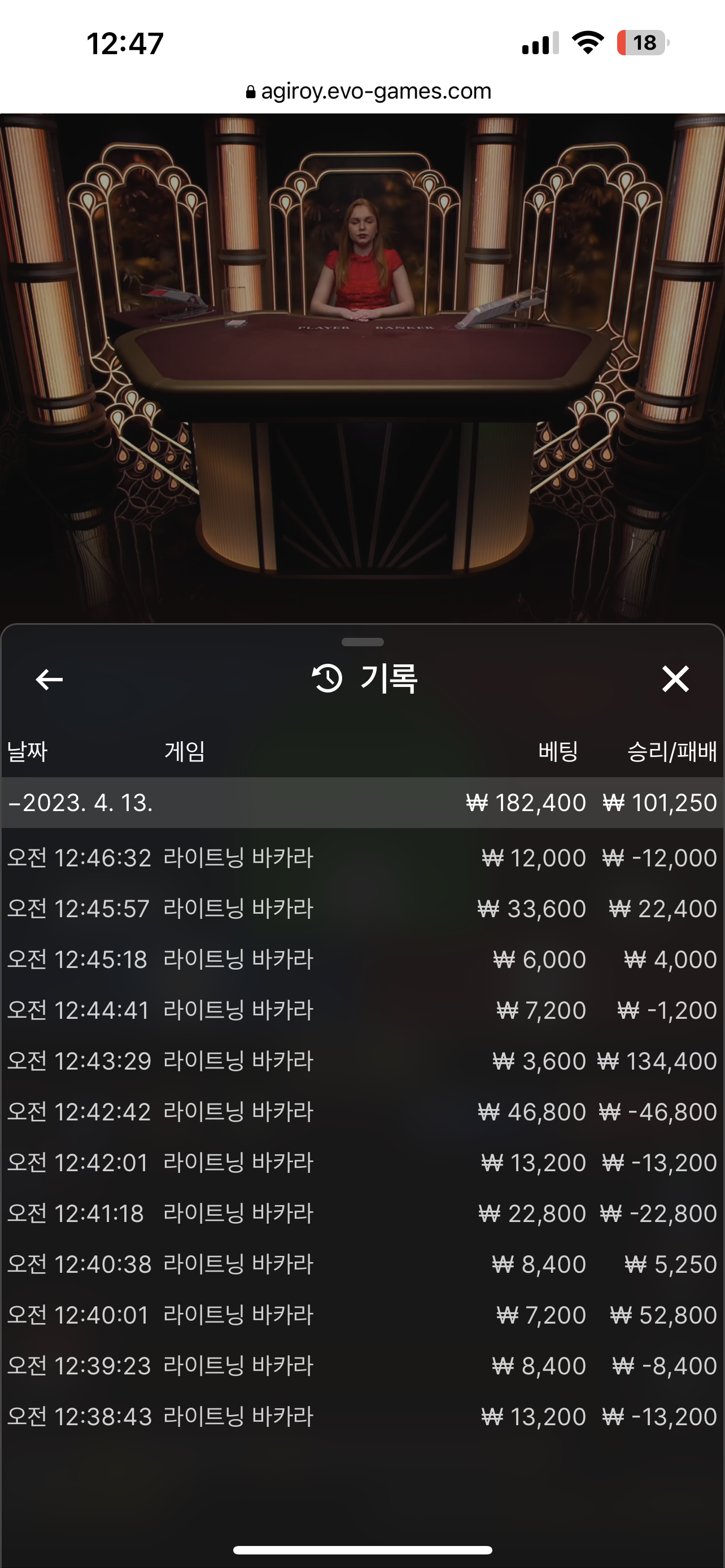Open the 오전 12:38:43 game record
The image size is (725, 1568).
coord(362,1417)
